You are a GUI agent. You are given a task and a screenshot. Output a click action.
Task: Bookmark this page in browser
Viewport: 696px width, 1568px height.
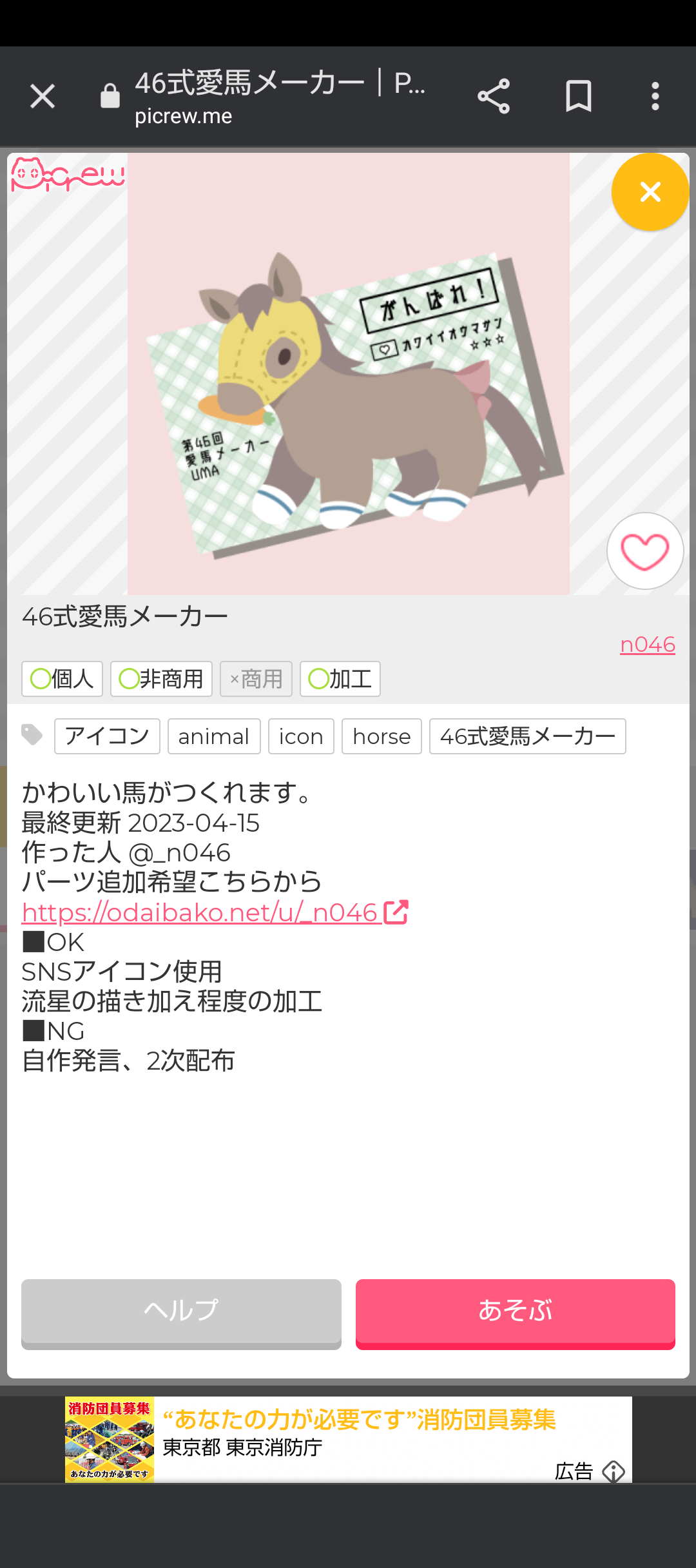coord(578,97)
